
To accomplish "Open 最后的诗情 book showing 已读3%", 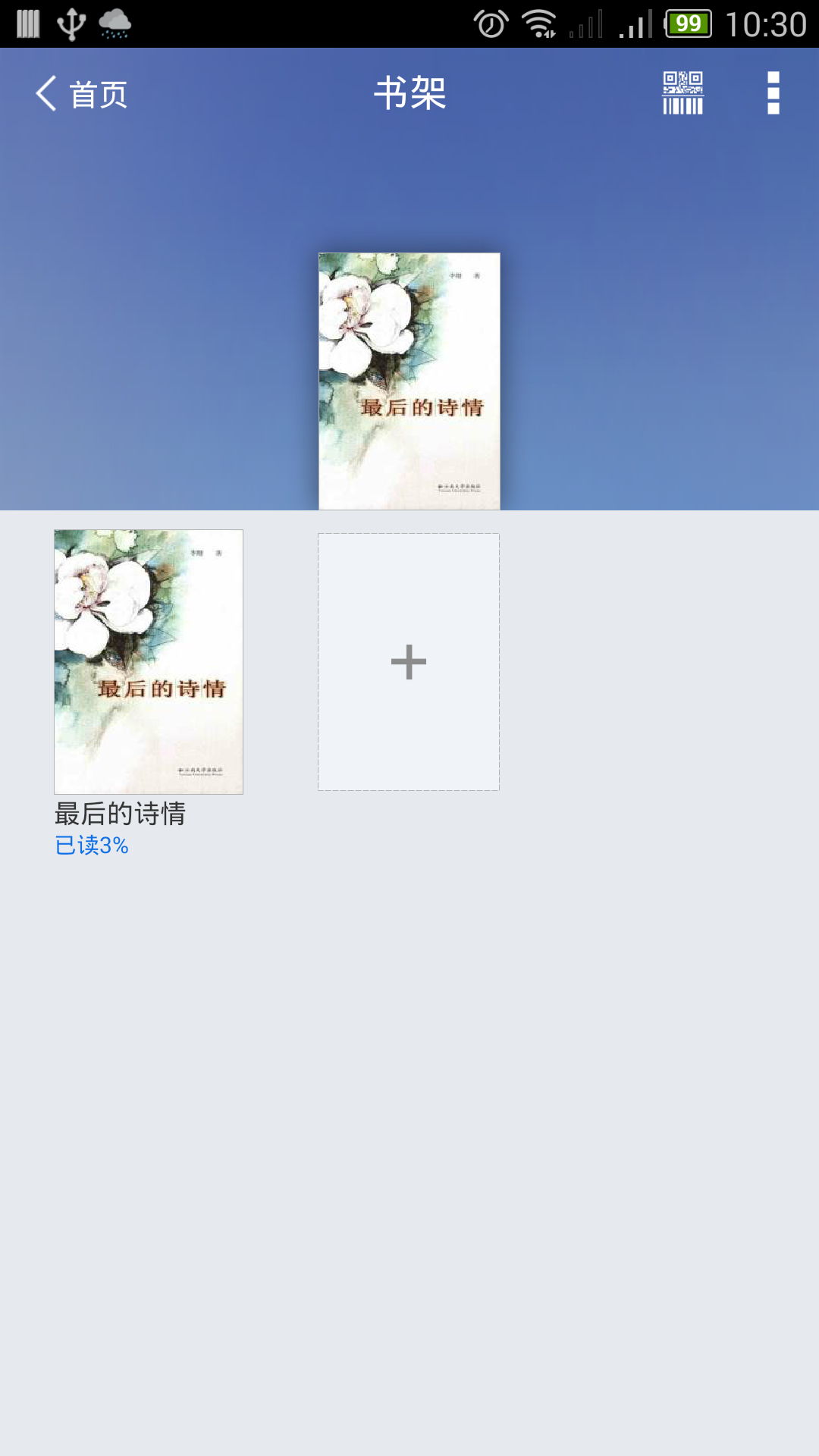I will tap(149, 661).
